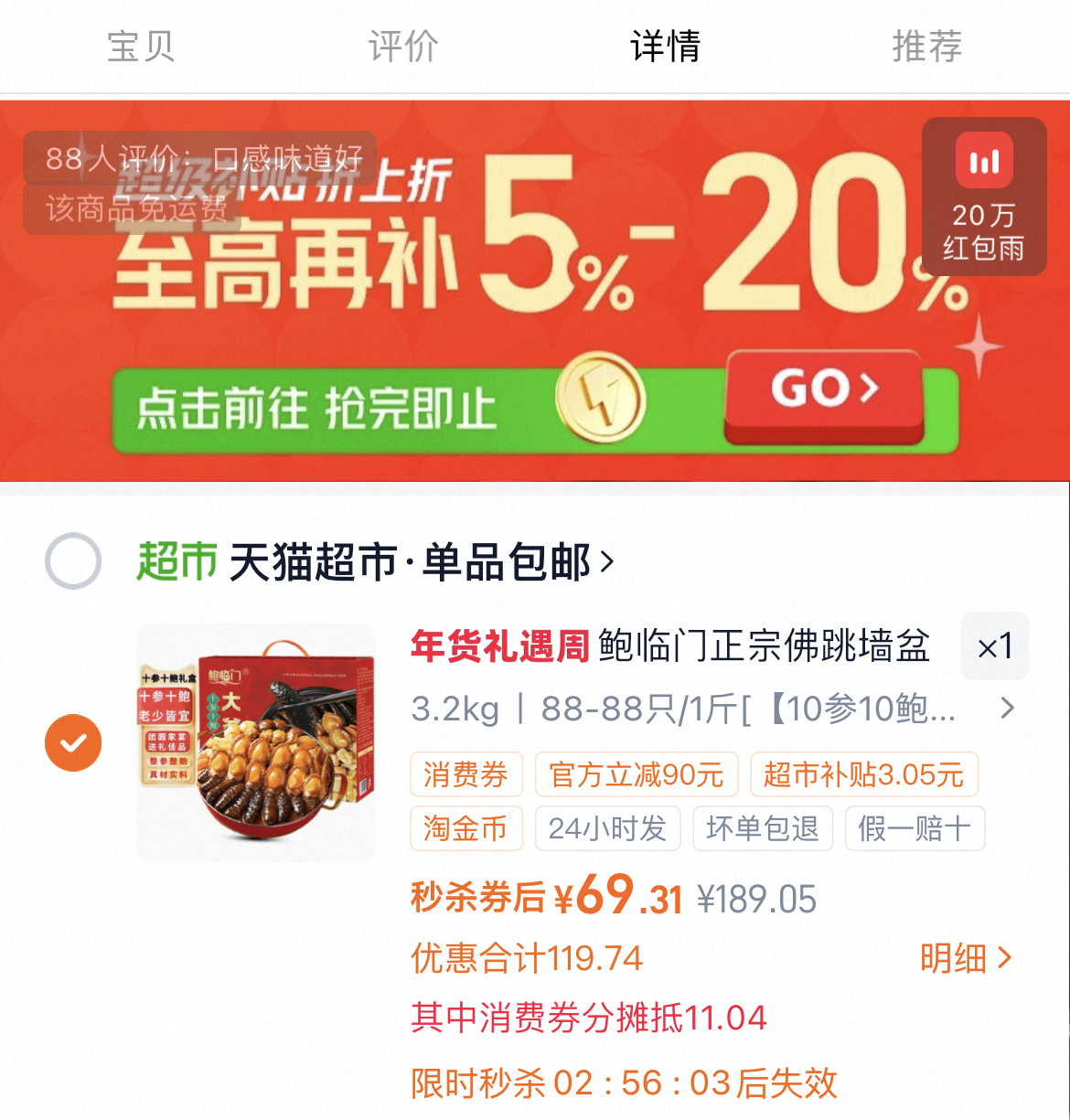Switch to the 评价 tab
Image resolution: width=1070 pixels, height=1120 pixels.
point(403,46)
